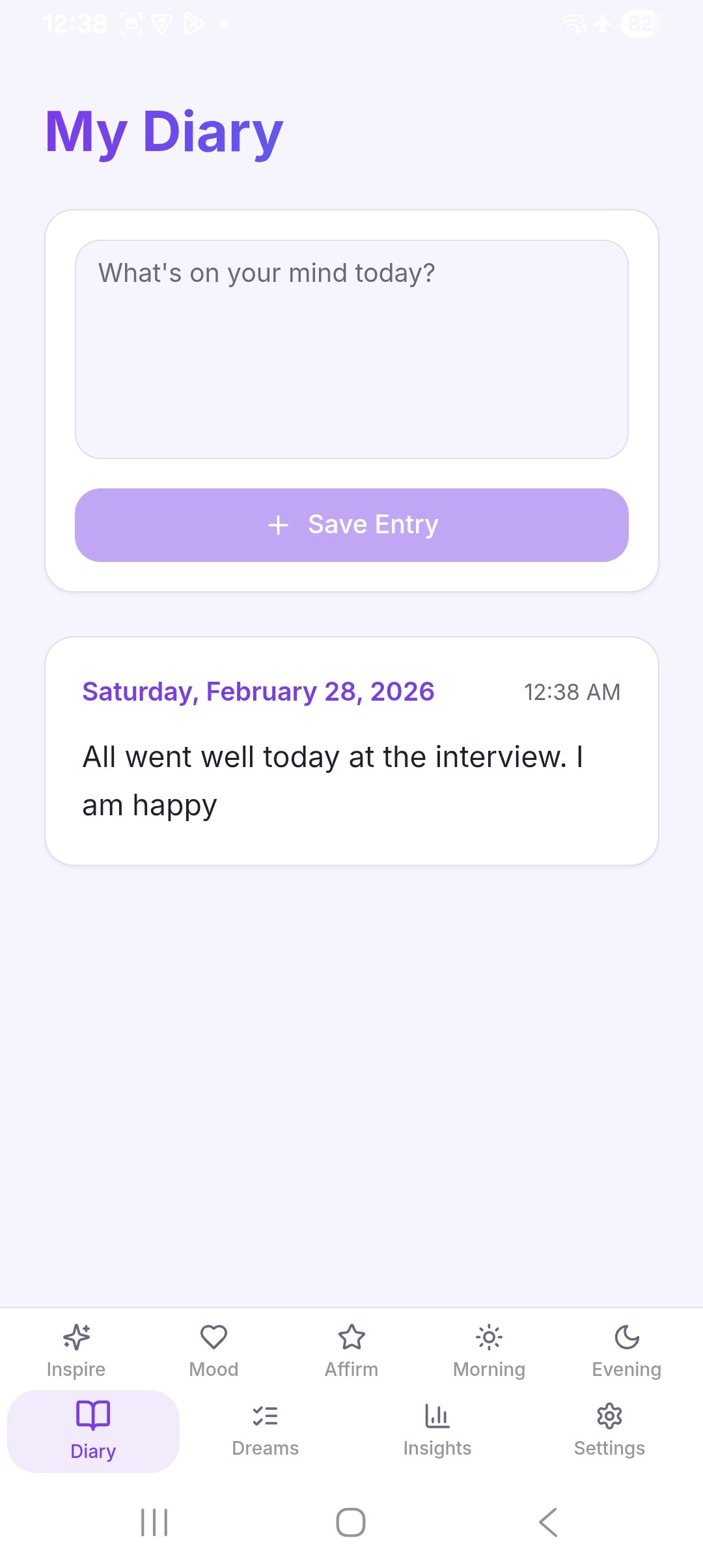Open the Settings gear icon
The width and height of the screenshot is (703, 1568).
609,1414
